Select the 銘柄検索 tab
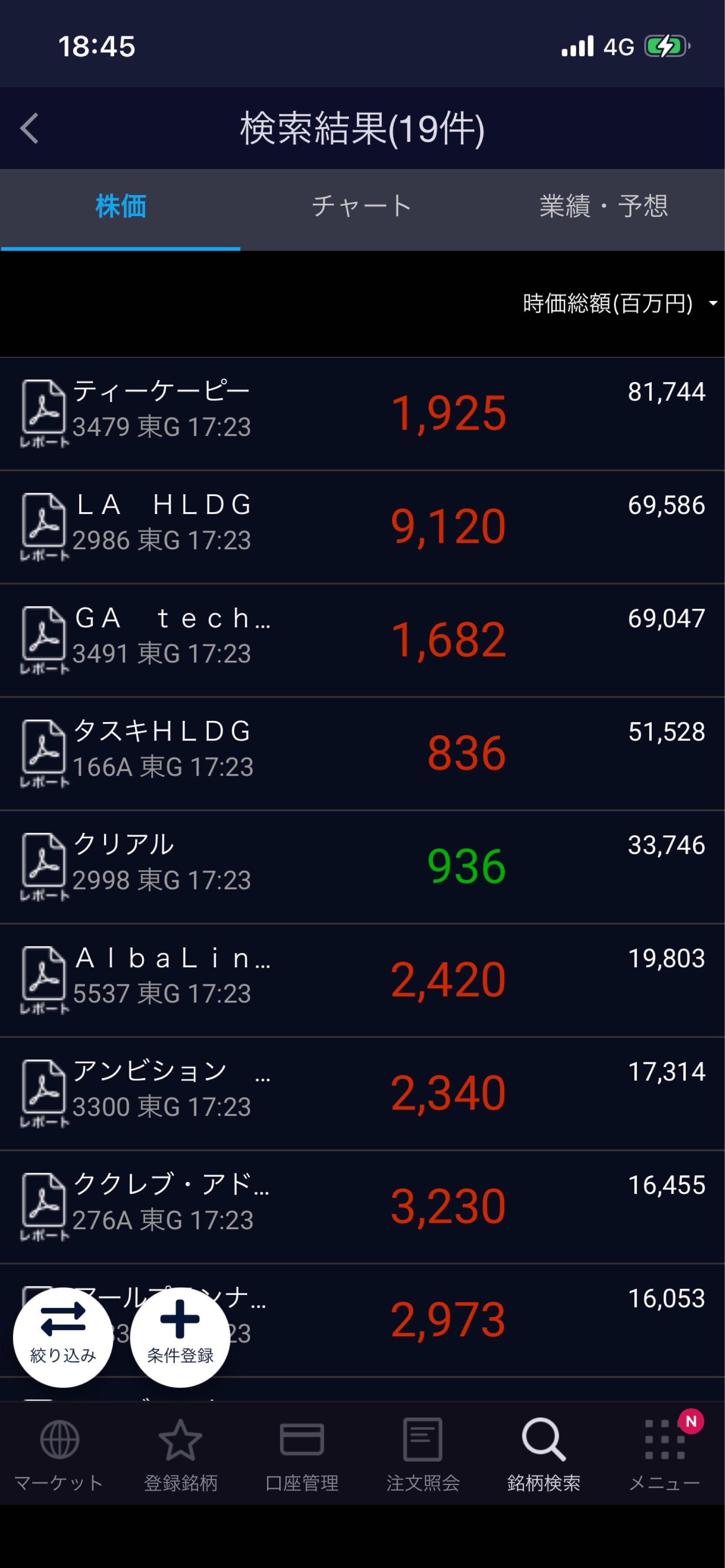 544,1453
